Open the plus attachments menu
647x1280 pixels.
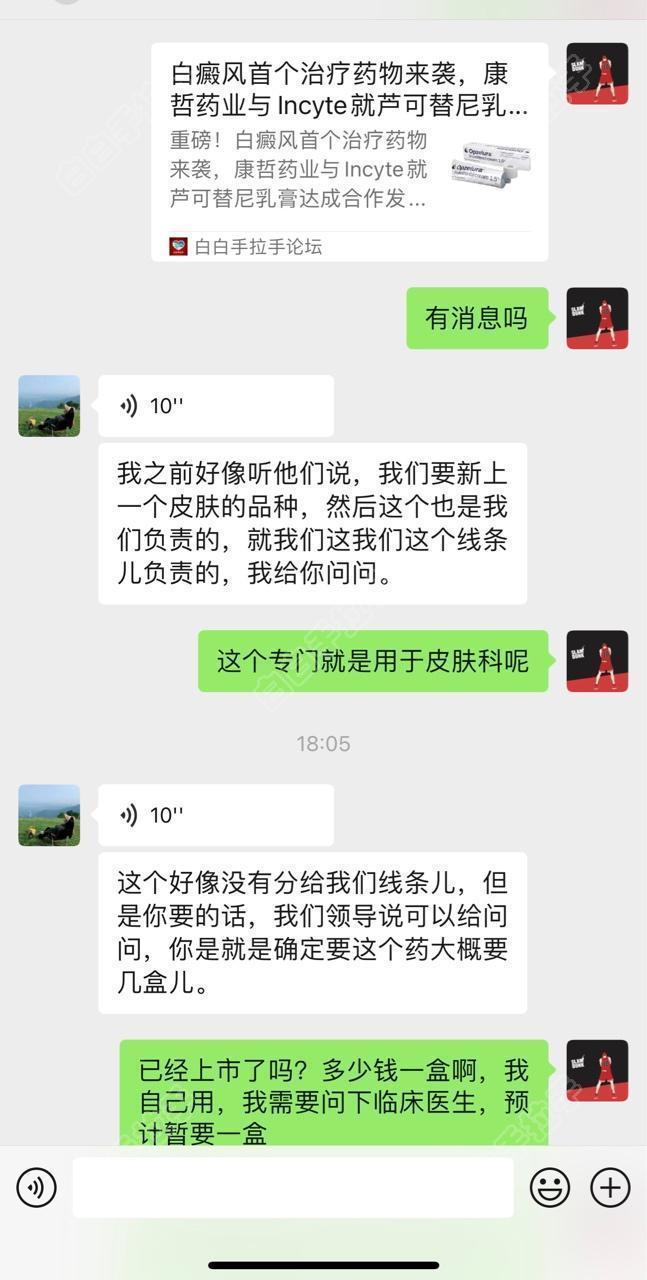point(610,1188)
